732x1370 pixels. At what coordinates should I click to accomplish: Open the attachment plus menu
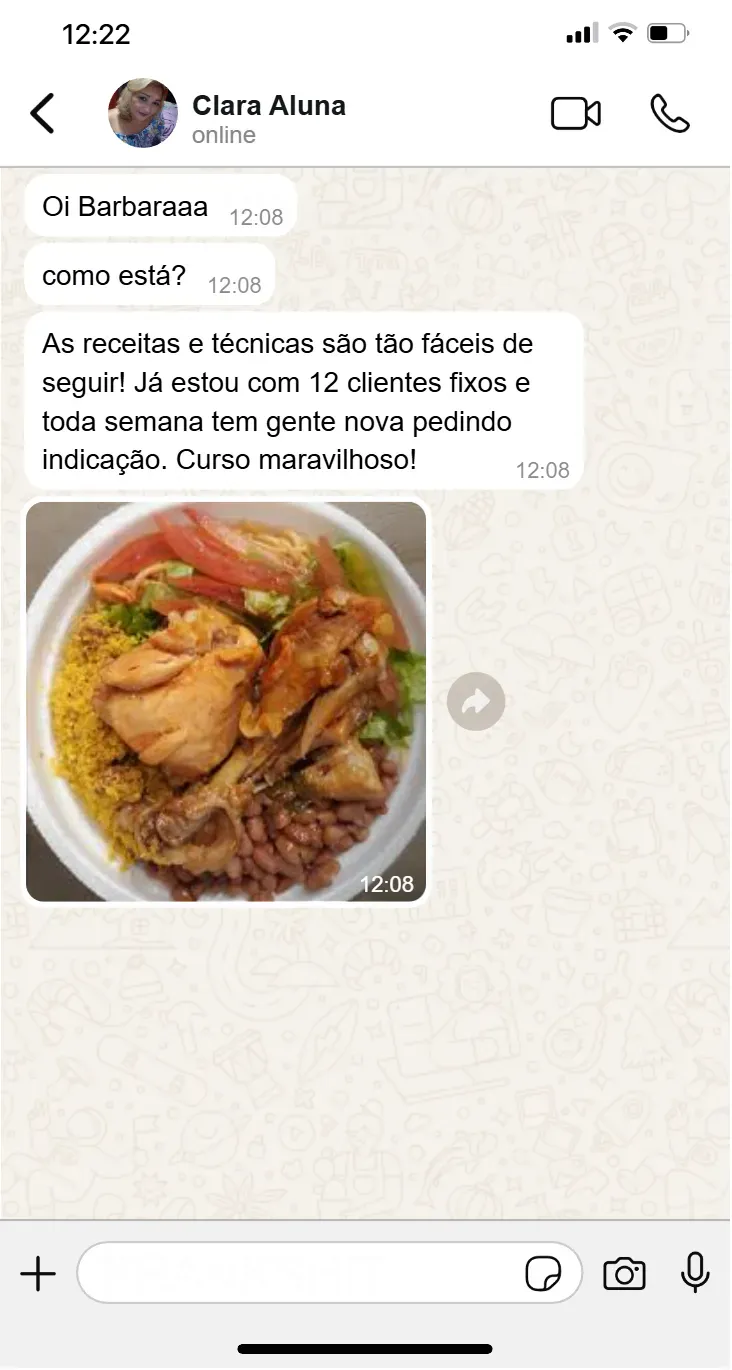[x=38, y=1274]
